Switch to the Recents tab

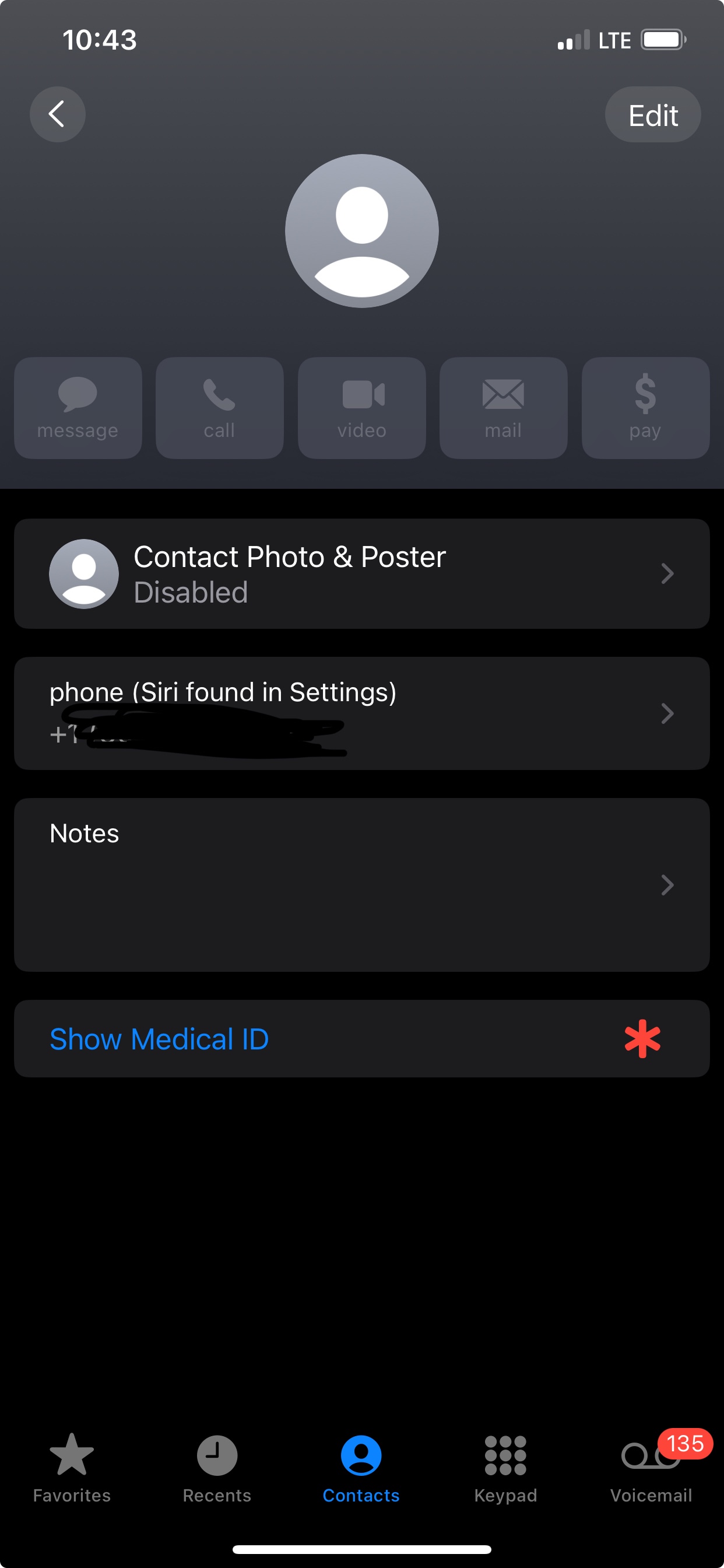(217, 1468)
